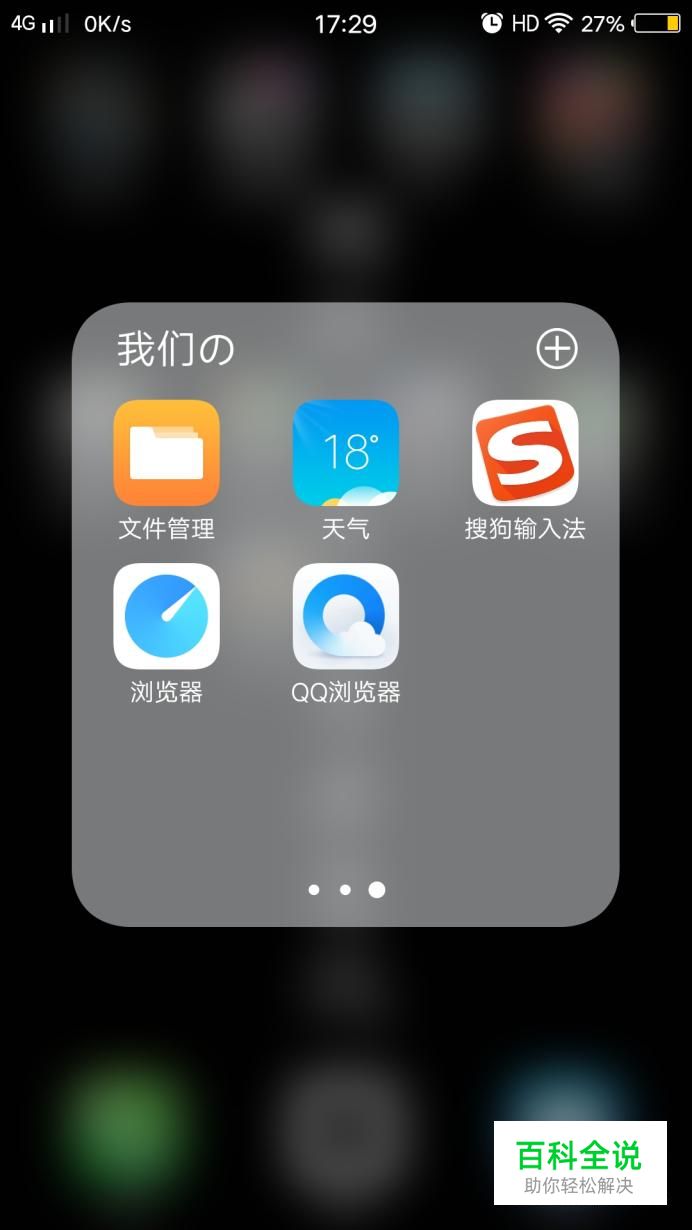Open the 天气 weather app
The width and height of the screenshot is (692, 1230).
(345, 453)
